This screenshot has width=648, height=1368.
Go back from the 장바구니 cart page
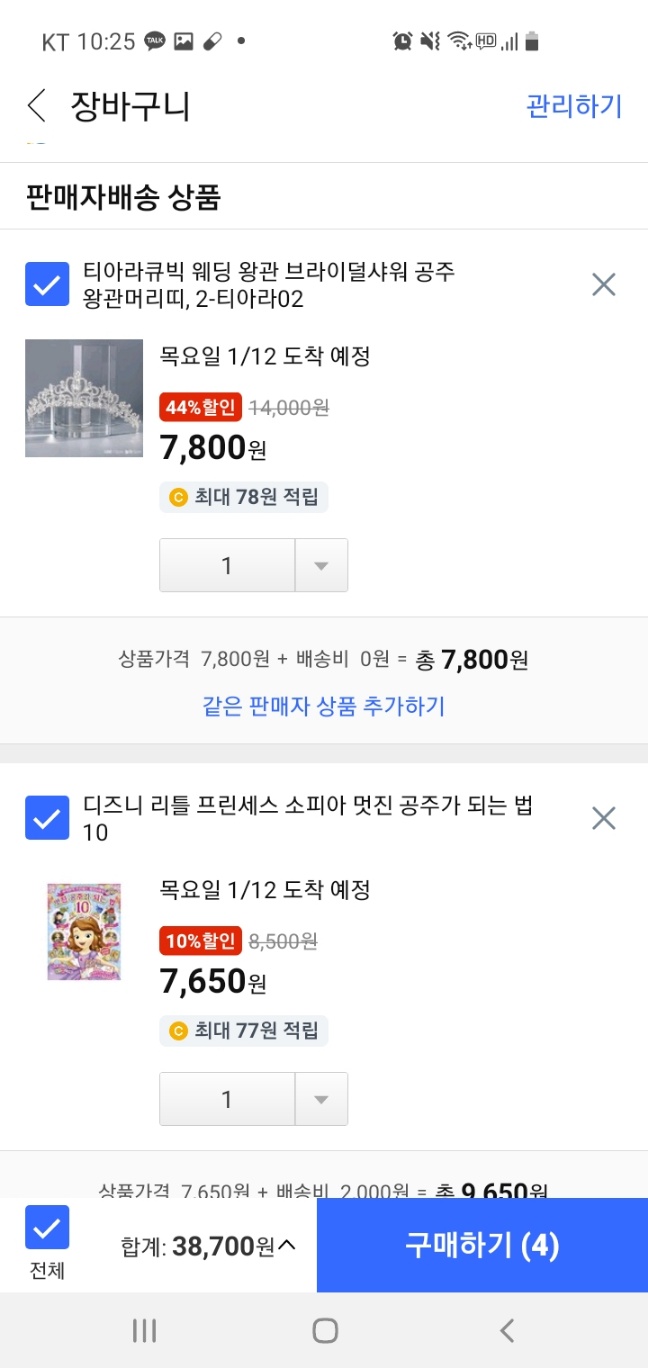pos(37,106)
